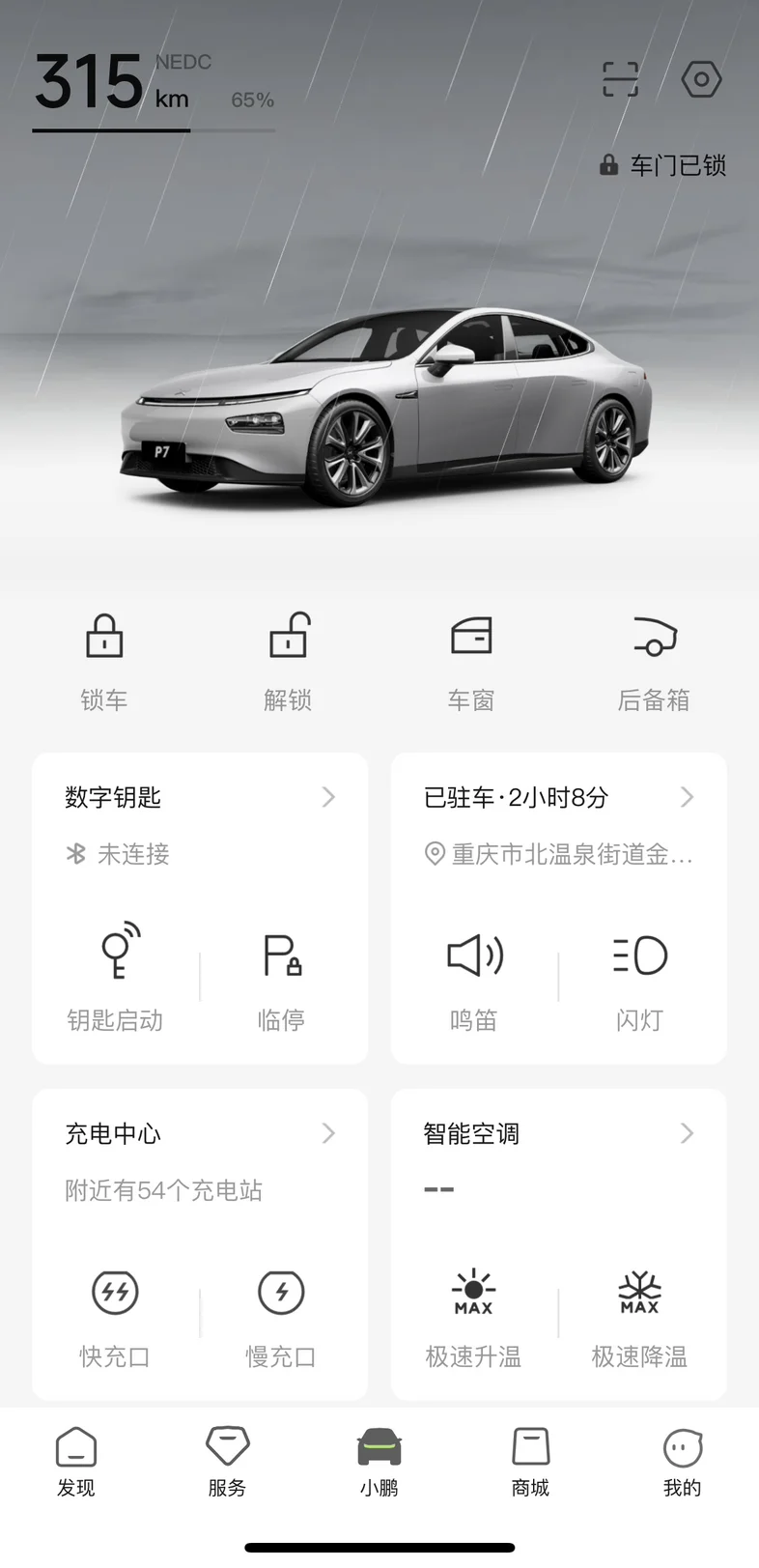Open the hexagon settings icon
The width and height of the screenshot is (759, 1568).
pos(701,79)
